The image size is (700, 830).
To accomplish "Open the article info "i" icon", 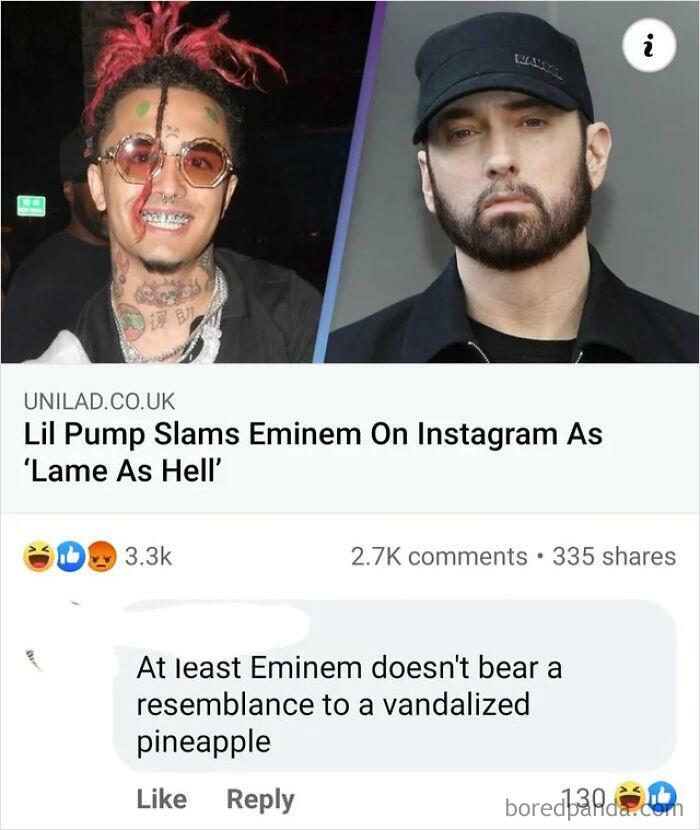I will pos(649,46).
